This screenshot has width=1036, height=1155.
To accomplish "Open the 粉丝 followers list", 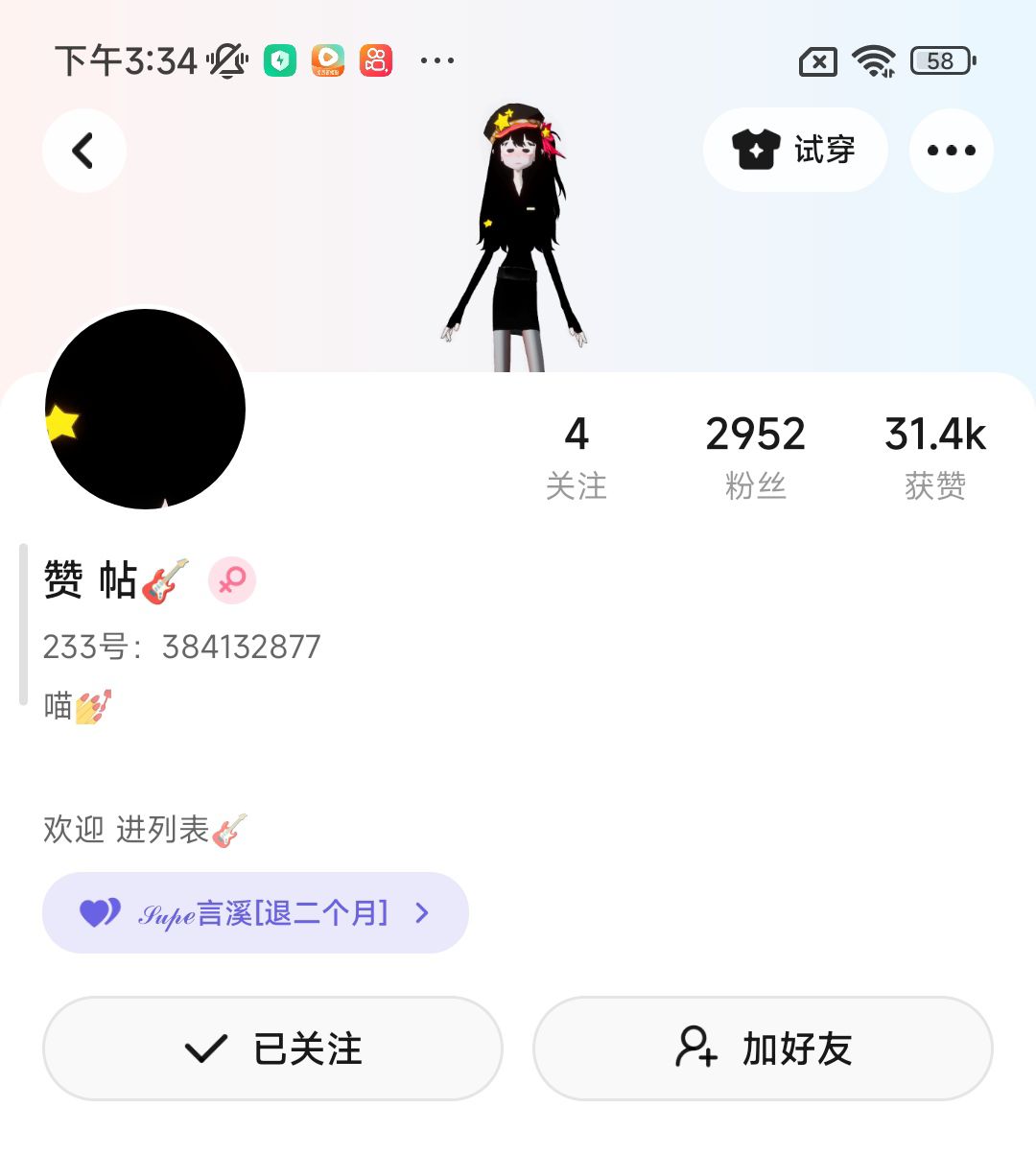I will tap(755, 458).
